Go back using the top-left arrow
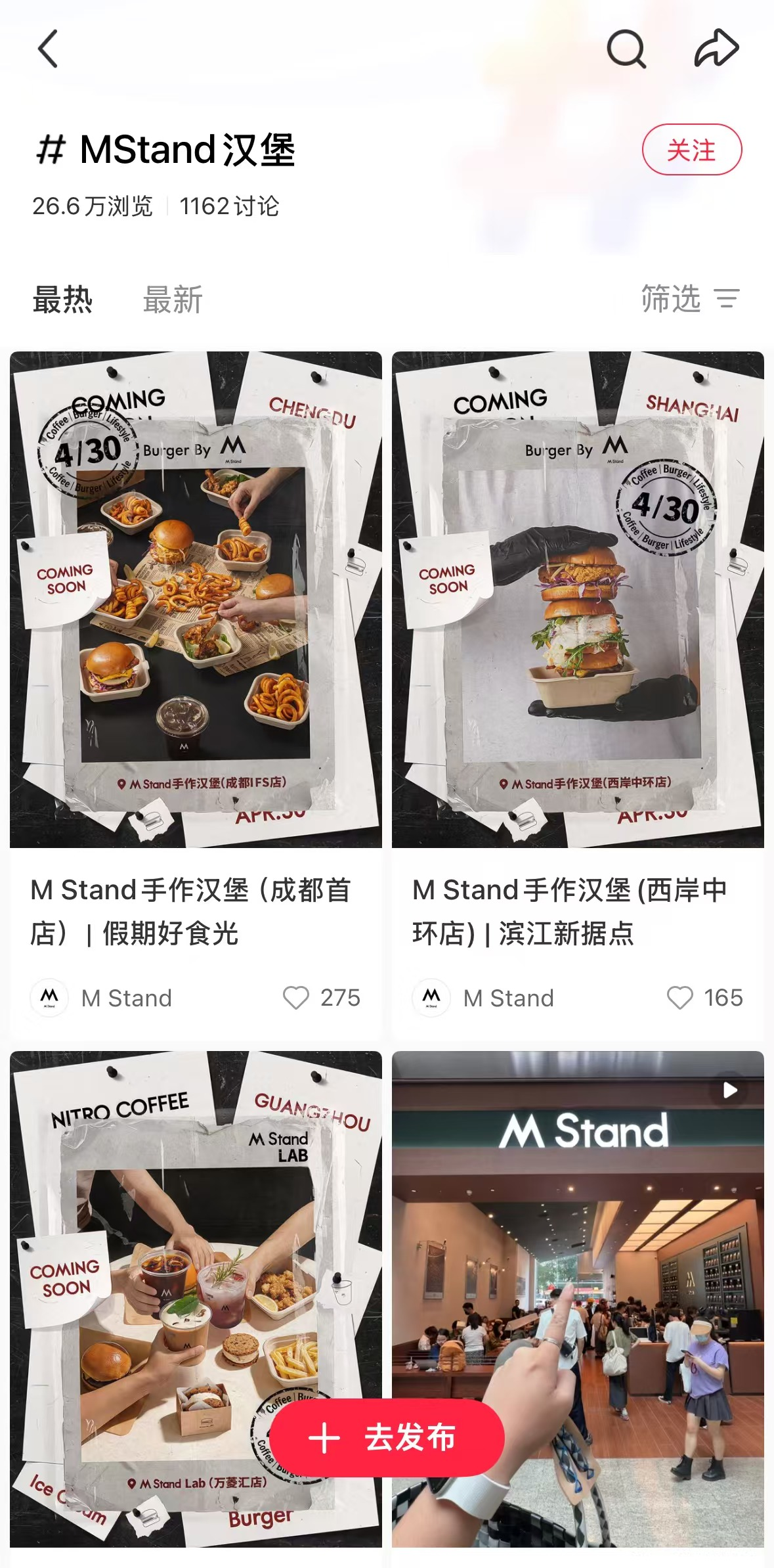The image size is (774, 1568). click(x=48, y=49)
